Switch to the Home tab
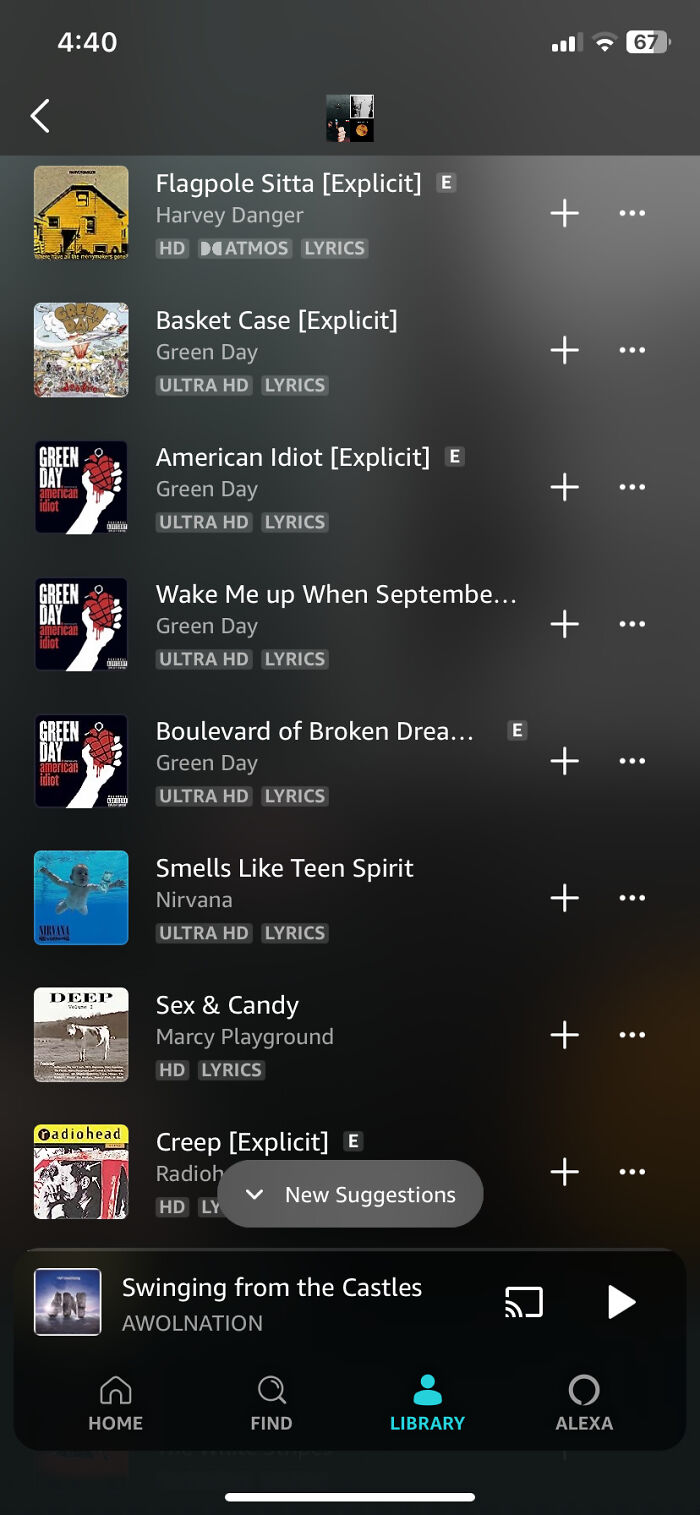The width and height of the screenshot is (700, 1515). 115,1404
